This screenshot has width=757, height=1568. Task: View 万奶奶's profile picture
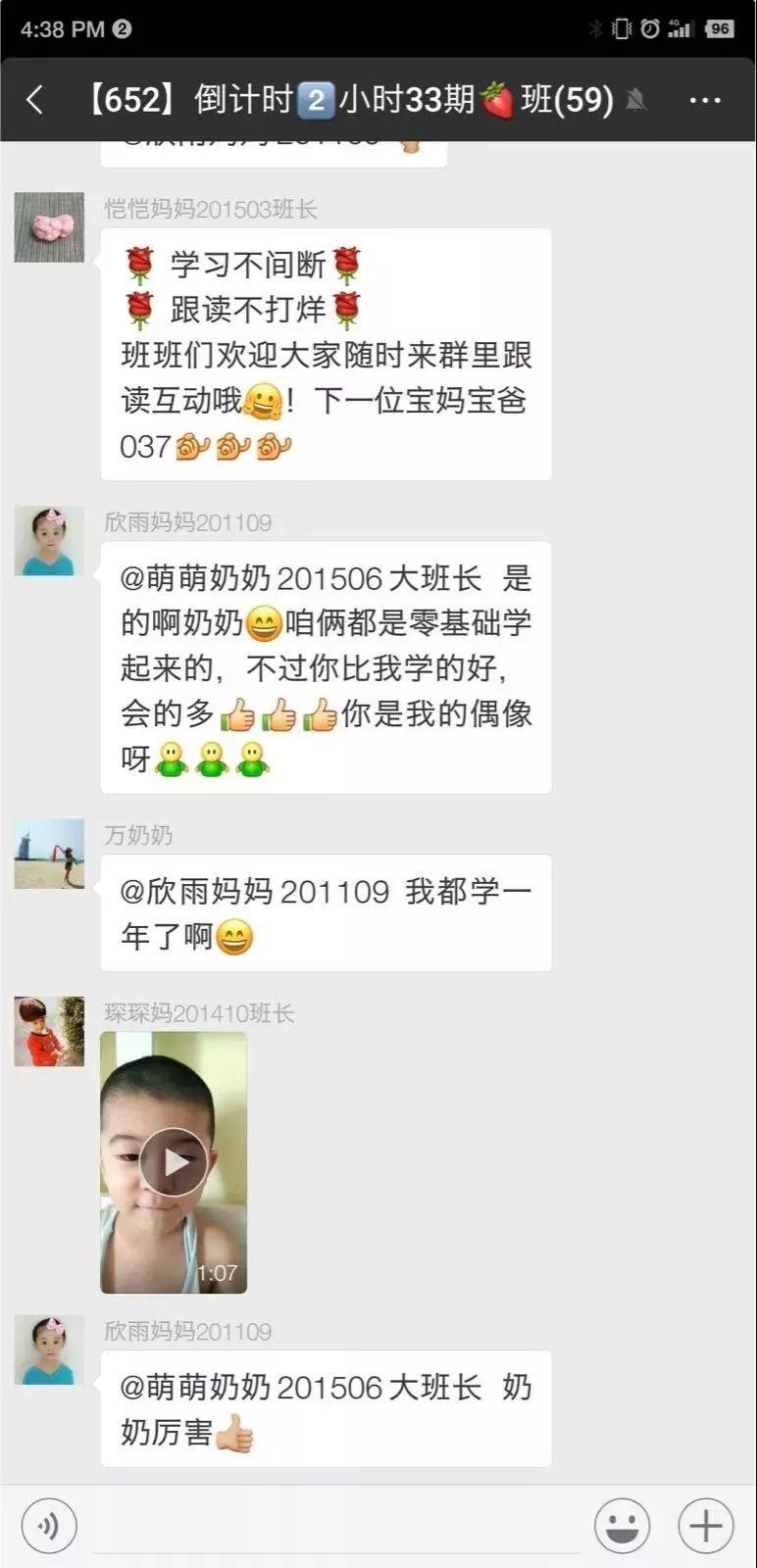pos(49,854)
